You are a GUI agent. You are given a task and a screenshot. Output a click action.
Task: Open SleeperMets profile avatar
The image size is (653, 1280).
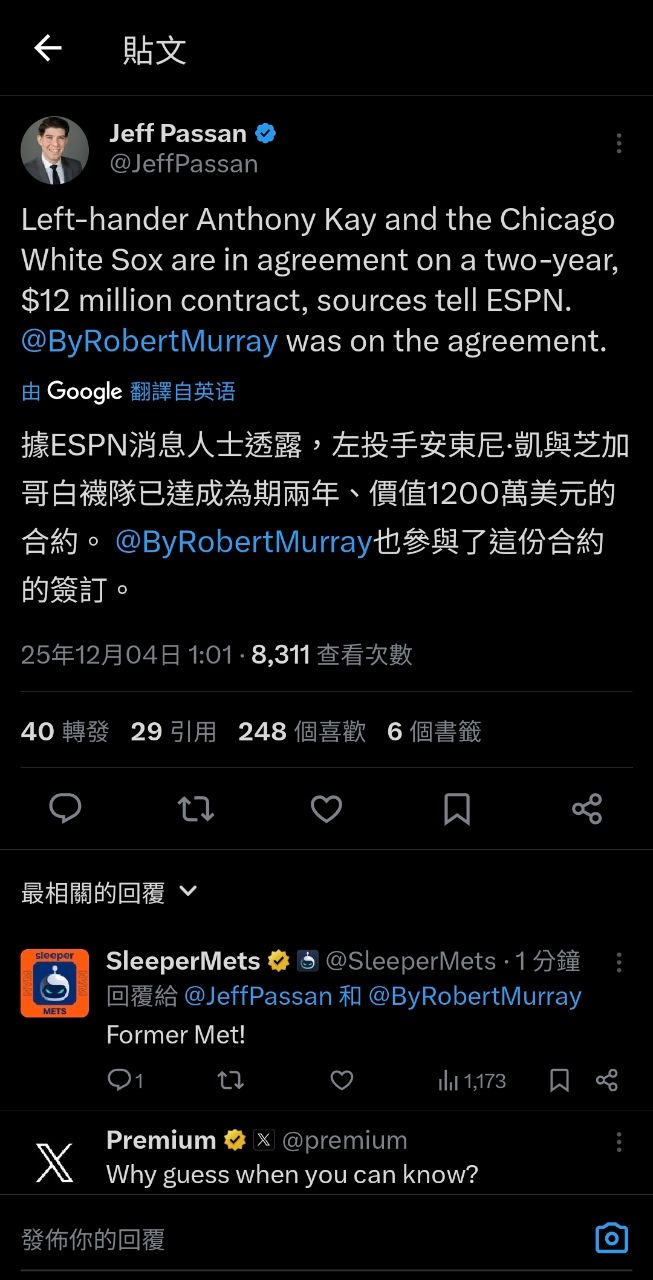pos(54,983)
